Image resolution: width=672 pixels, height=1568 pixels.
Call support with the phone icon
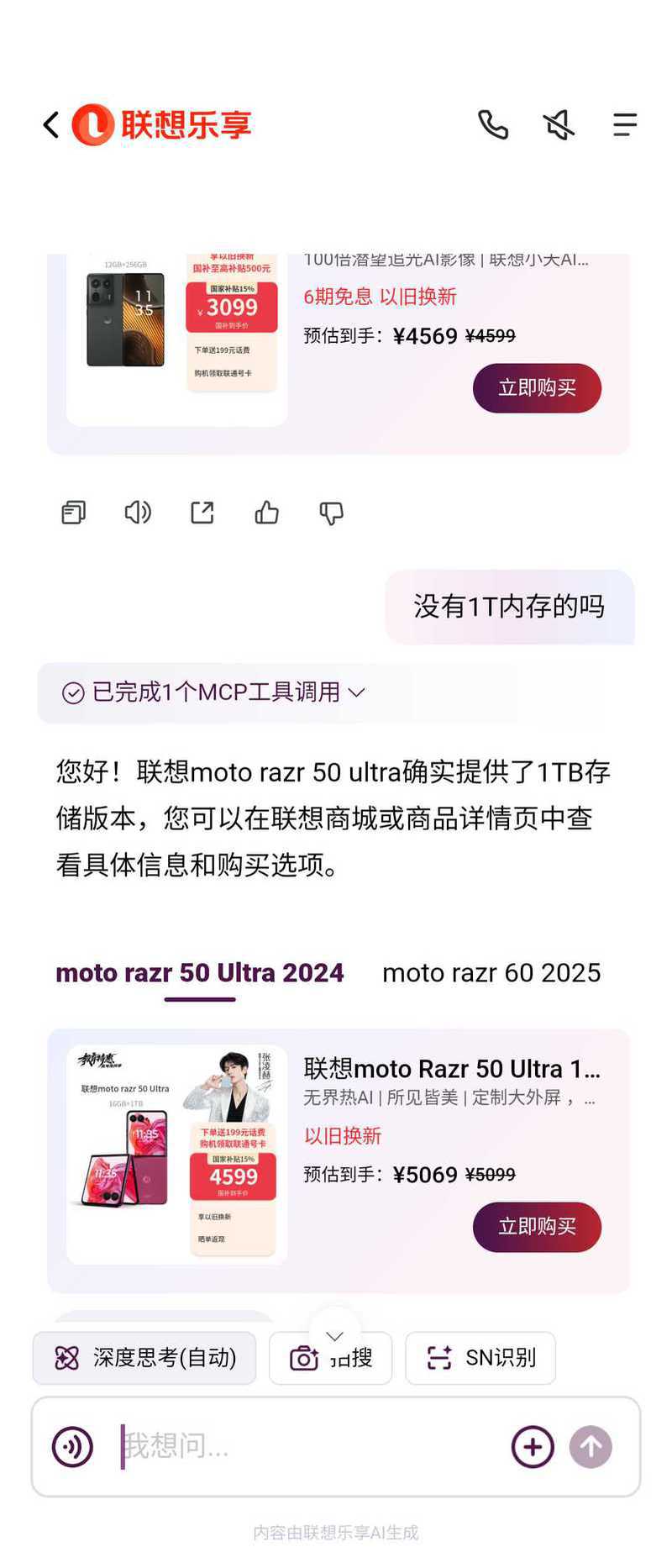coord(493,125)
